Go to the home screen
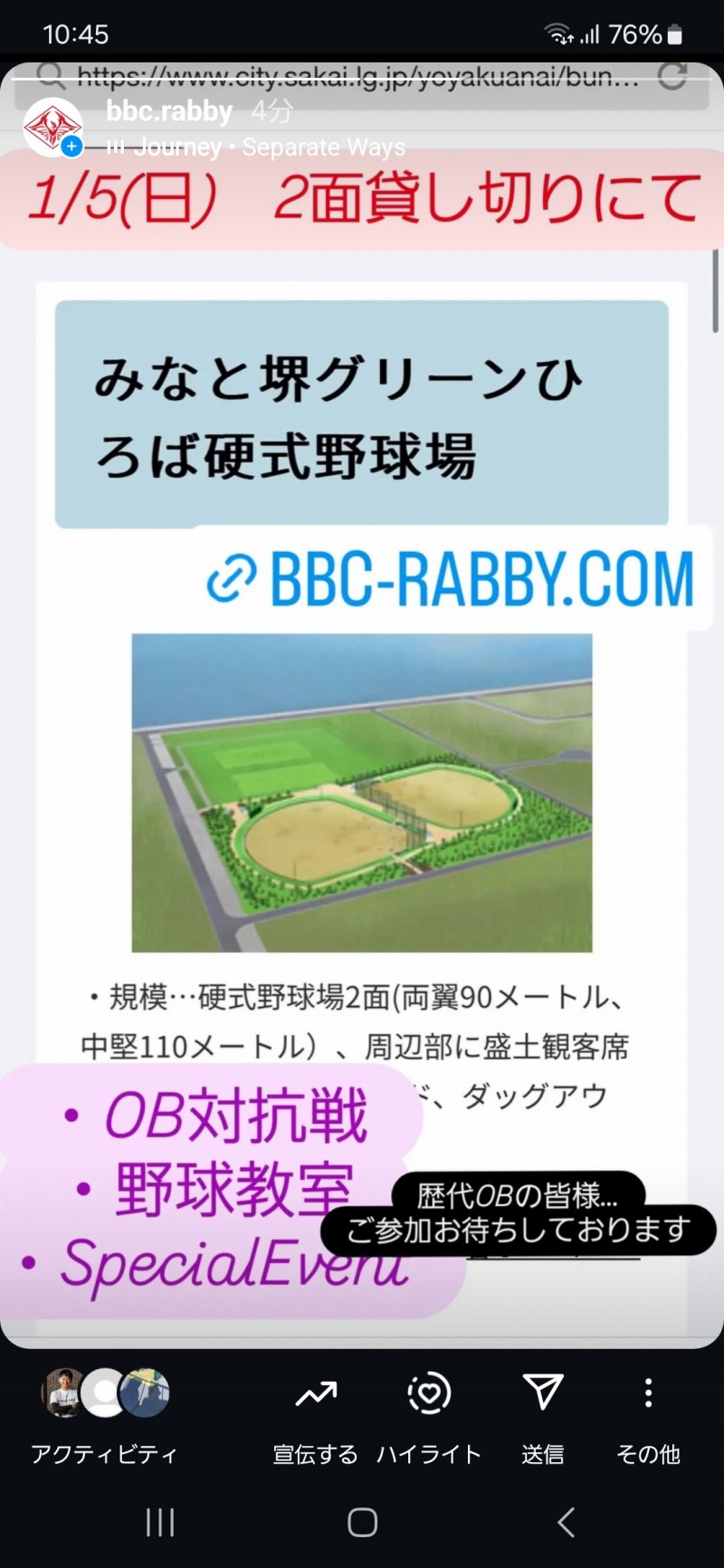Viewport: 724px width, 1568px height. pos(362,1522)
